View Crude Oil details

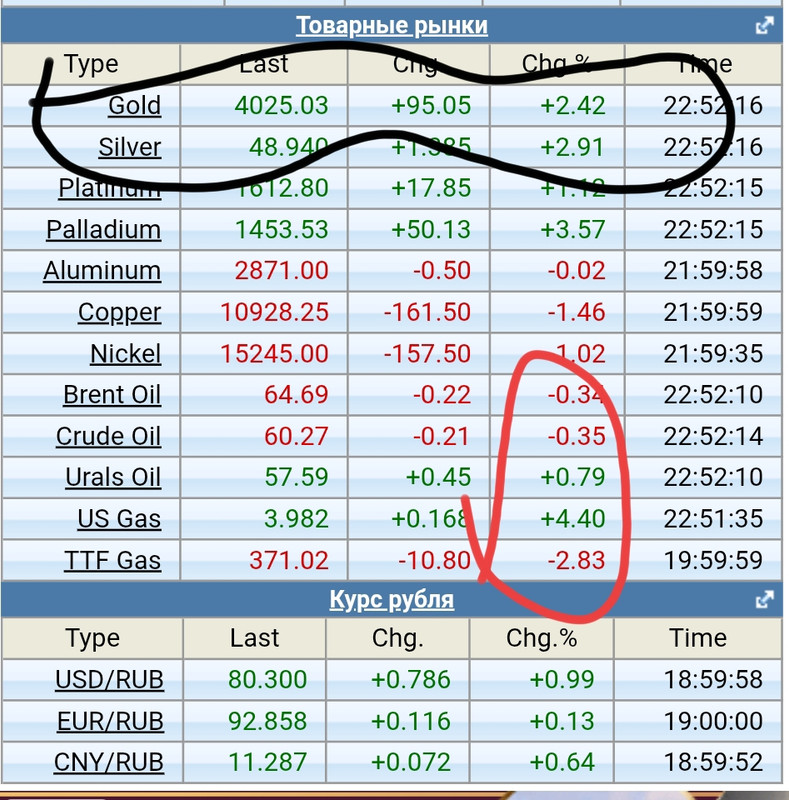click(x=108, y=437)
